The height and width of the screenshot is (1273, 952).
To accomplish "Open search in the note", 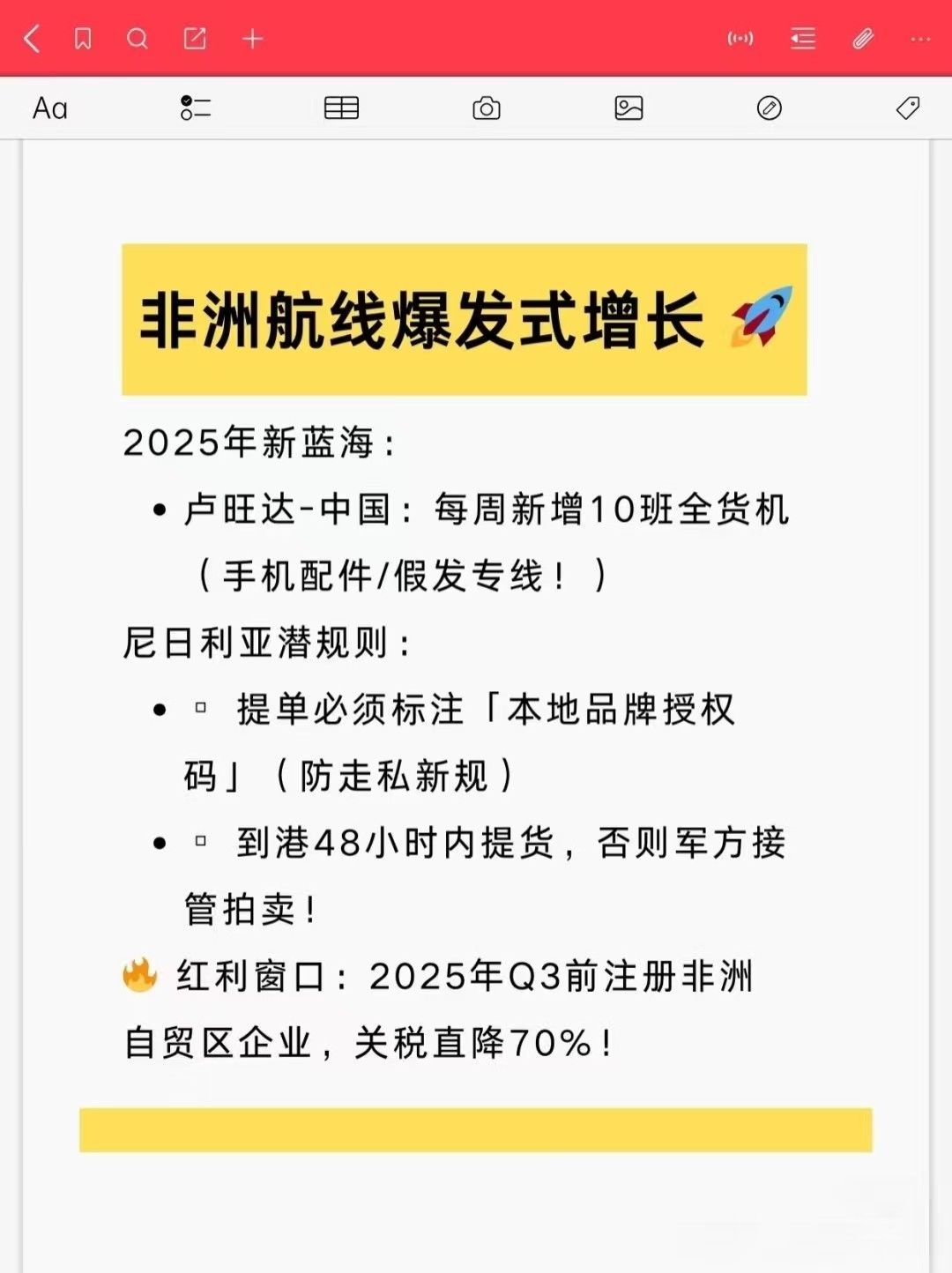I will 138,39.
